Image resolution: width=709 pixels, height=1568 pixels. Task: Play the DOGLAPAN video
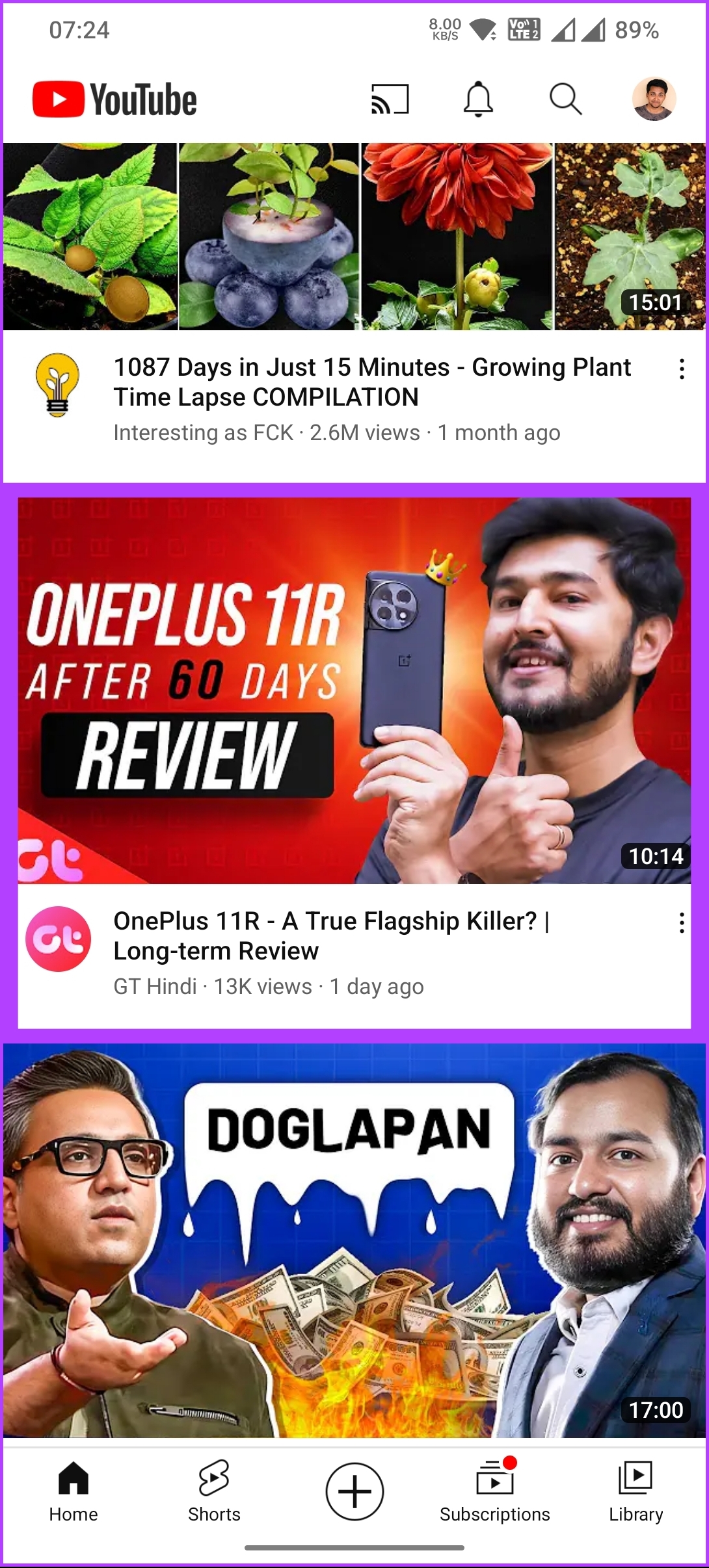tap(354, 1240)
